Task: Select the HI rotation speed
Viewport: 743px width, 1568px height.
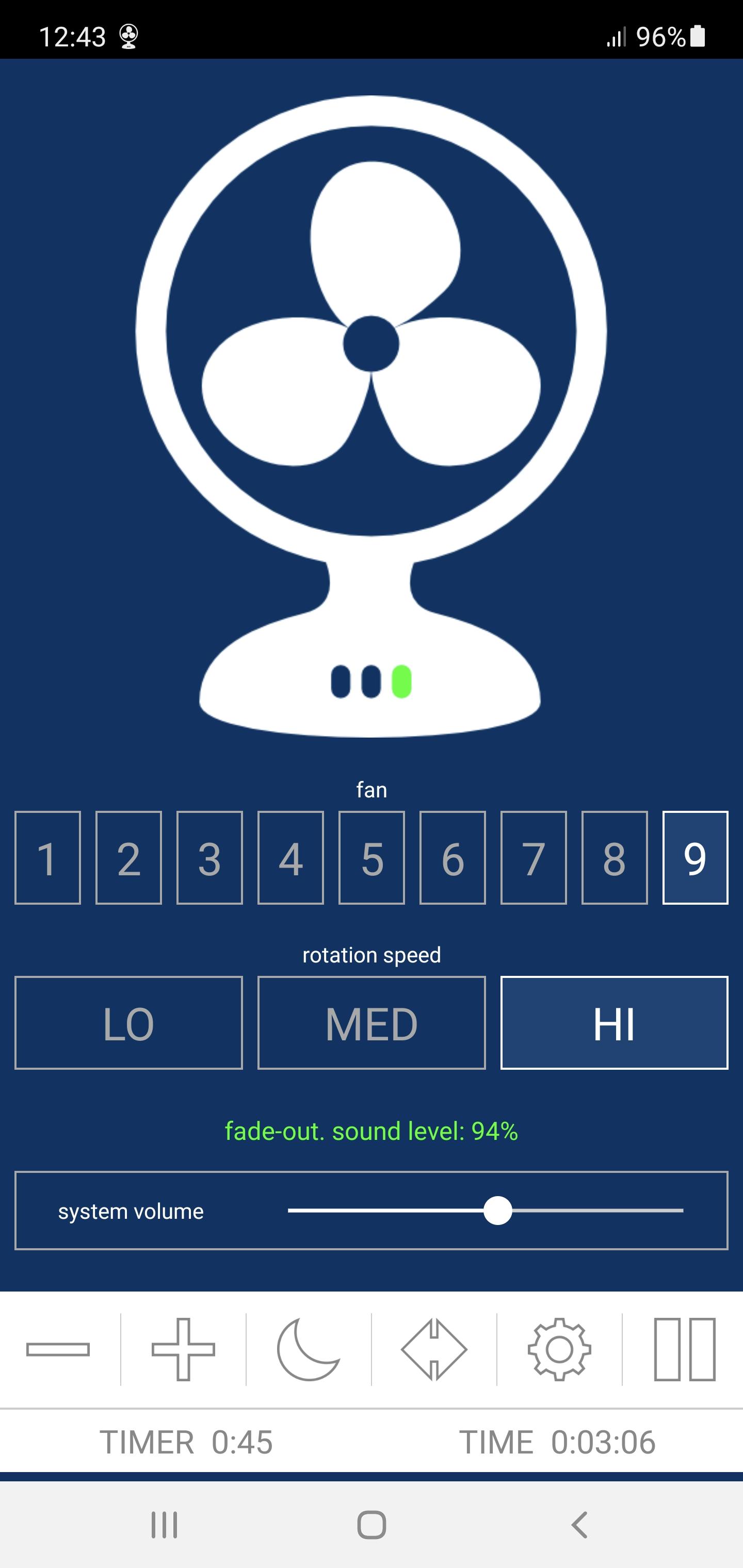Action: [614, 1023]
